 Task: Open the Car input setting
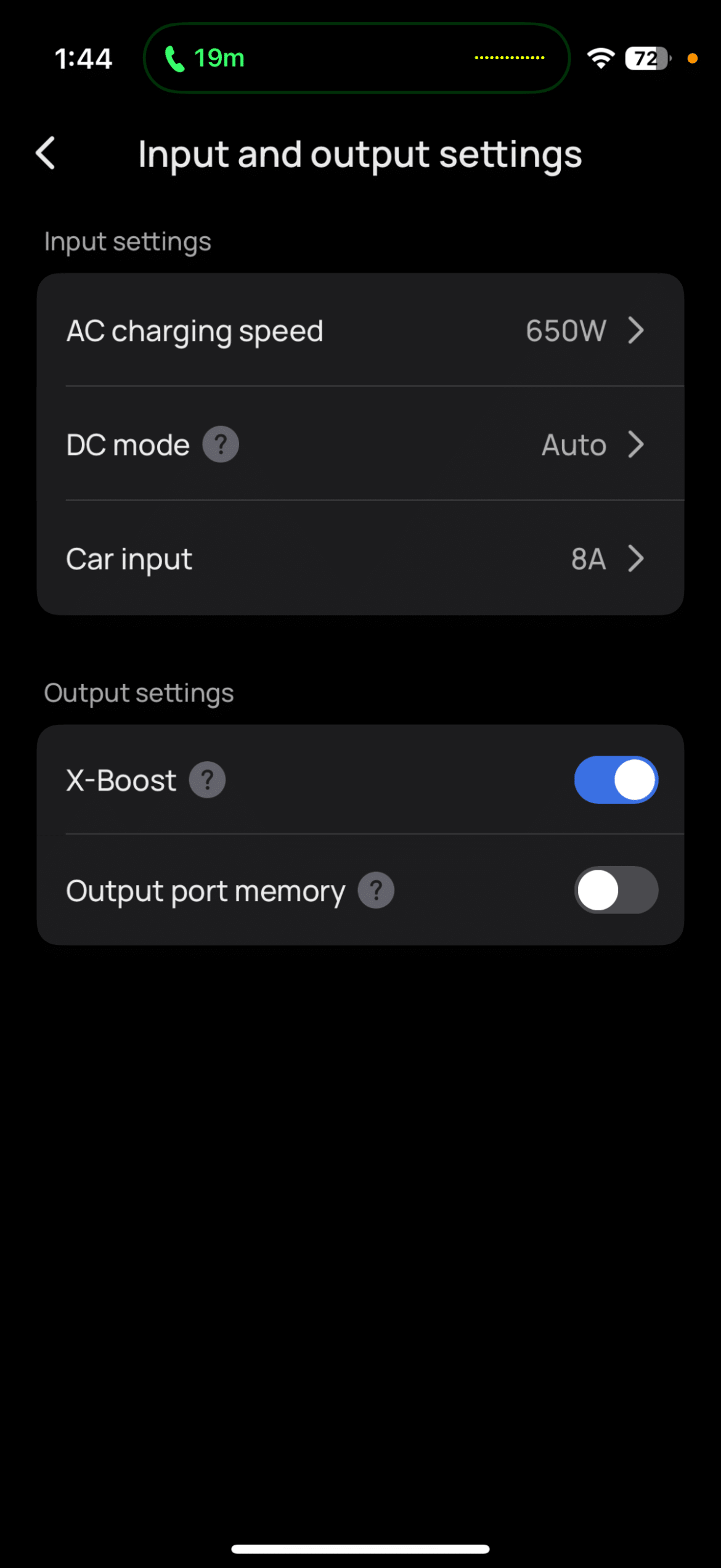point(360,558)
